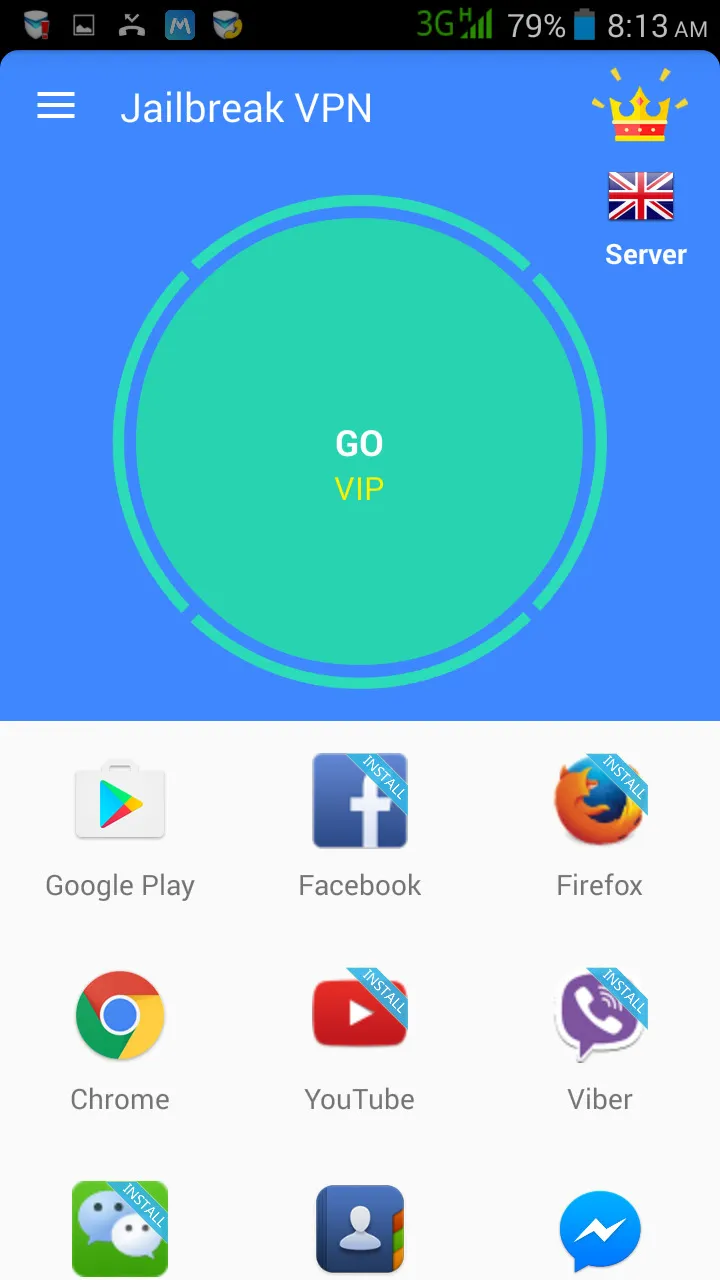
Task: Open the UK flag Server selector
Action: (x=640, y=197)
